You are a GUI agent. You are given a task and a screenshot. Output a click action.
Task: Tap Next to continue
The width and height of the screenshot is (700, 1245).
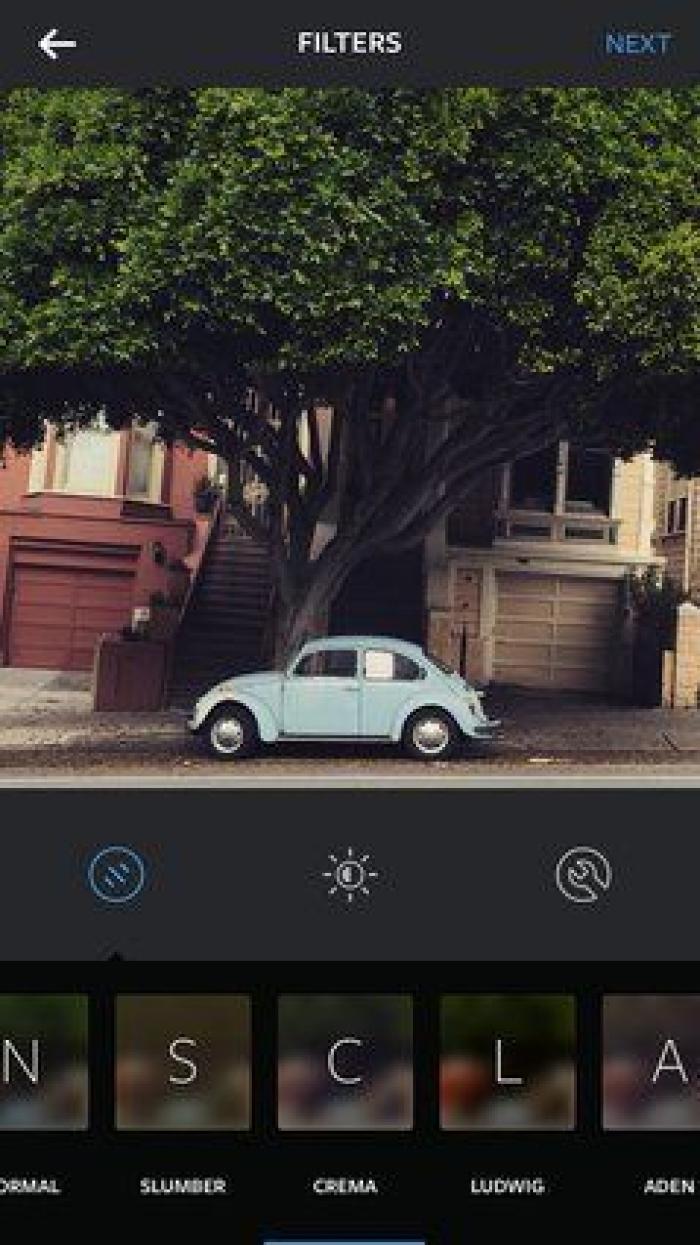pos(637,44)
